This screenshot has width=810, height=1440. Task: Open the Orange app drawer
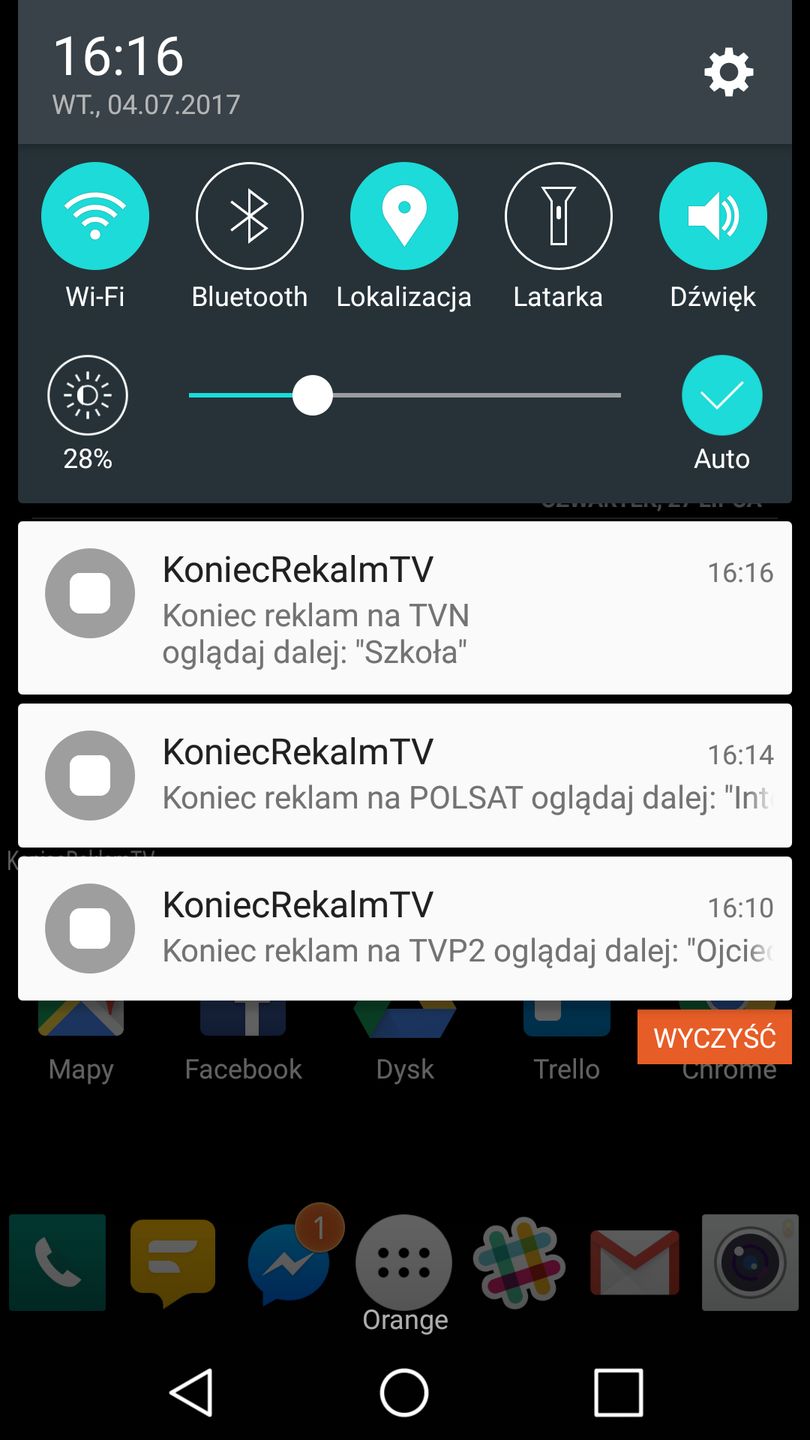tap(403, 1263)
